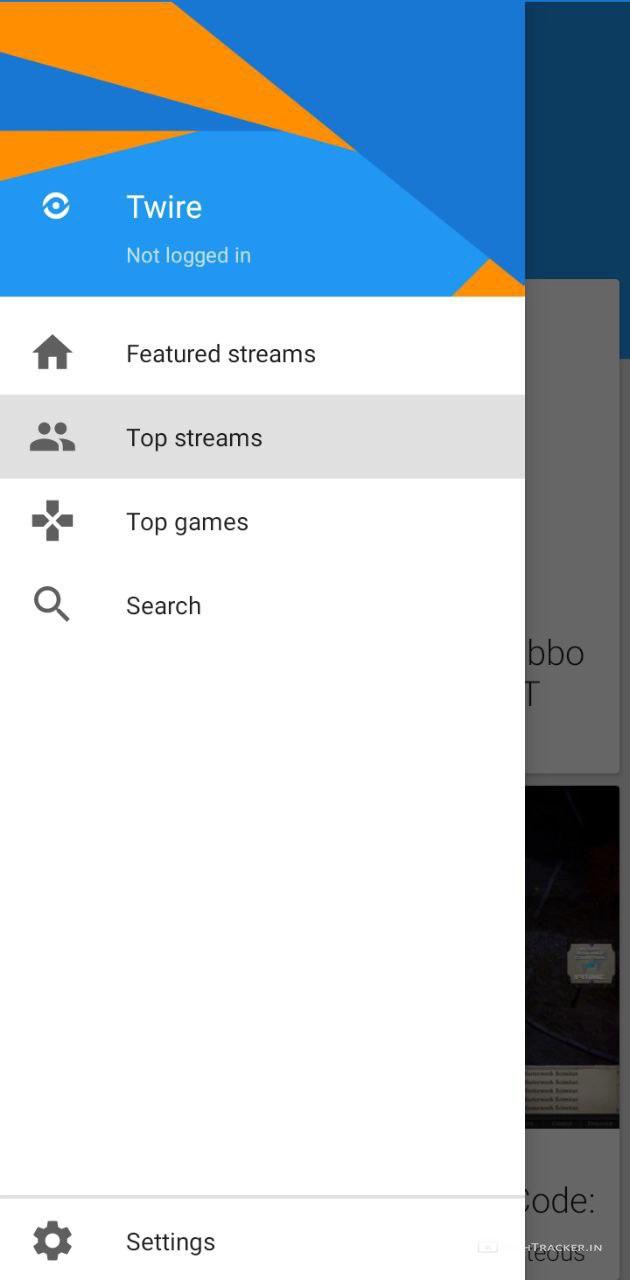Tap the Twire account header
This screenshot has width=630, height=1280.
pos(164,208)
